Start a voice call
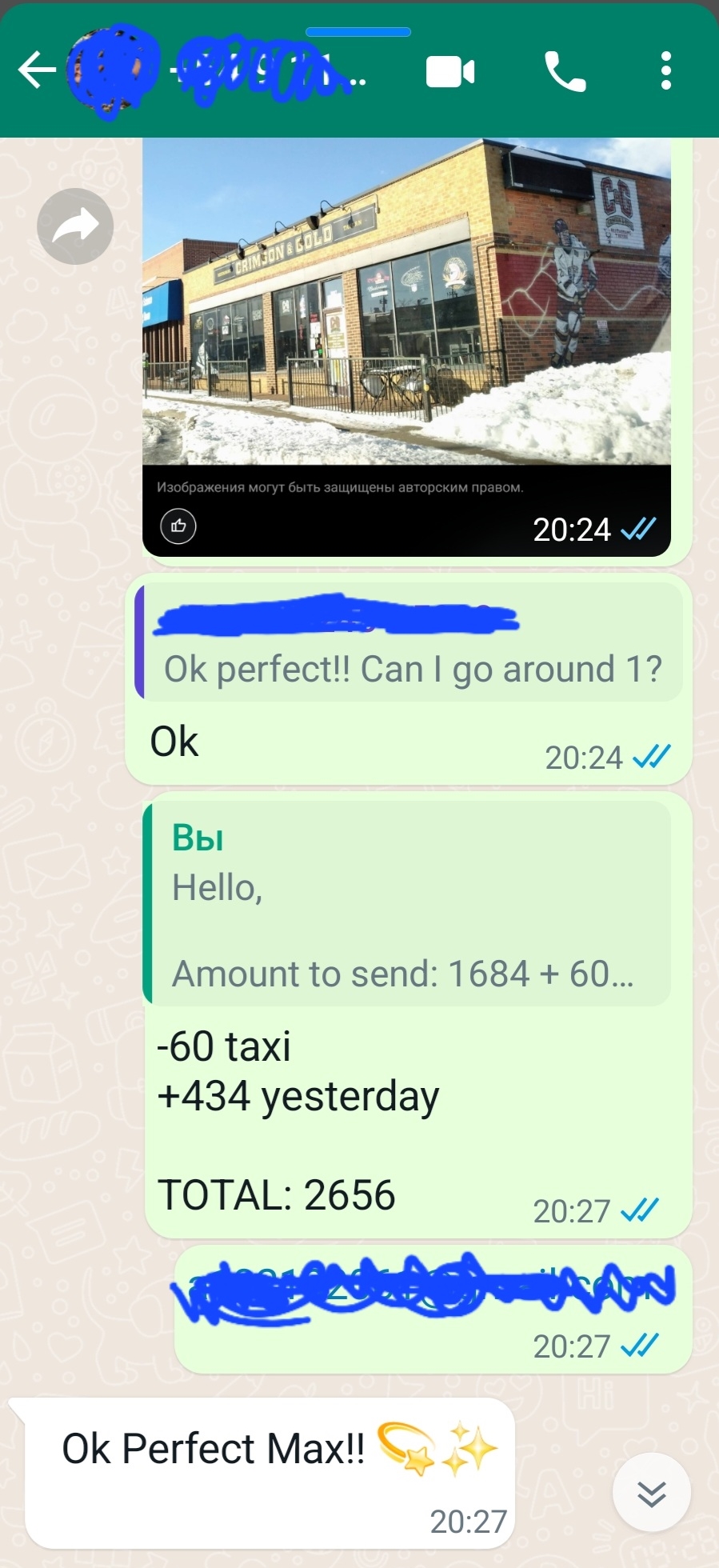Image resolution: width=719 pixels, height=1568 pixels. click(x=565, y=72)
